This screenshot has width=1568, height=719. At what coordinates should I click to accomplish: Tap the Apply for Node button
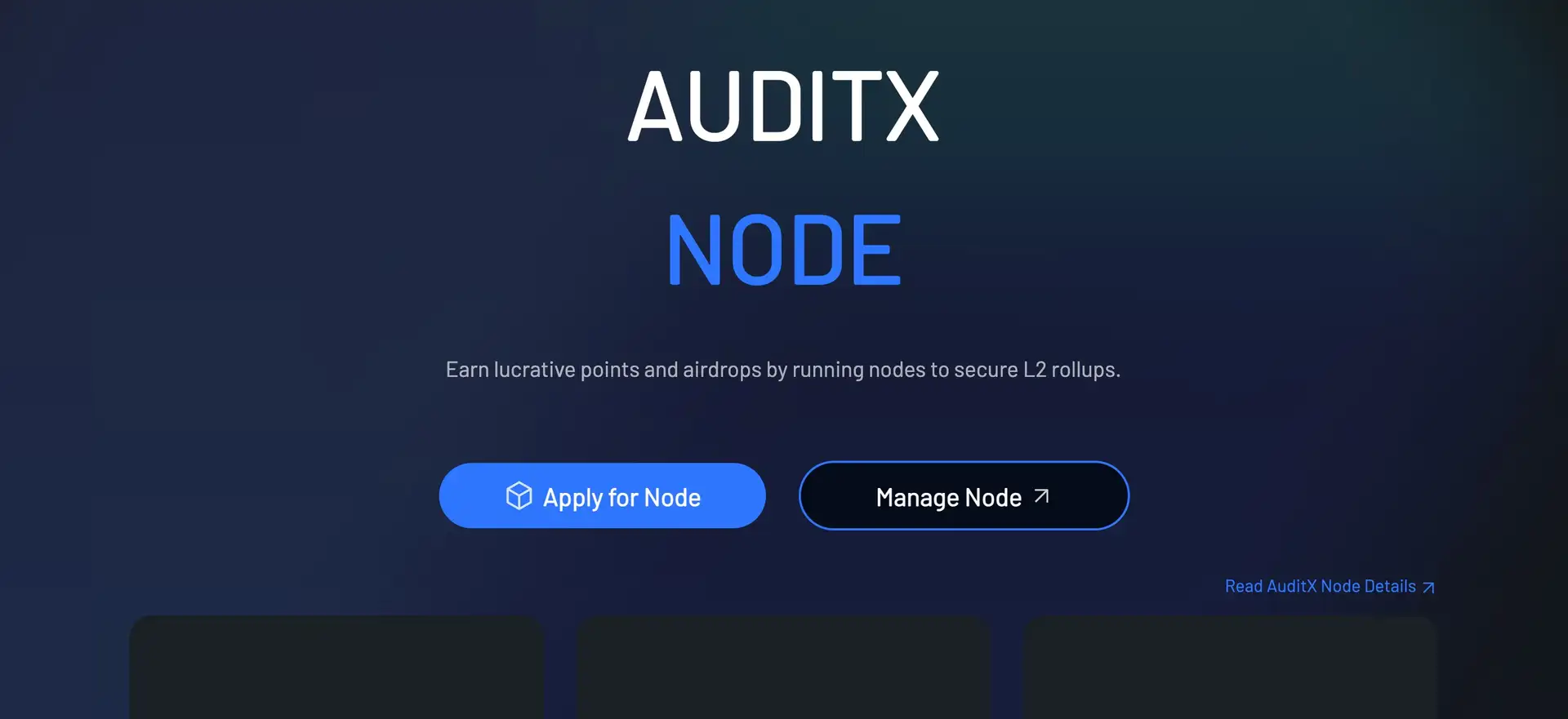pos(602,496)
